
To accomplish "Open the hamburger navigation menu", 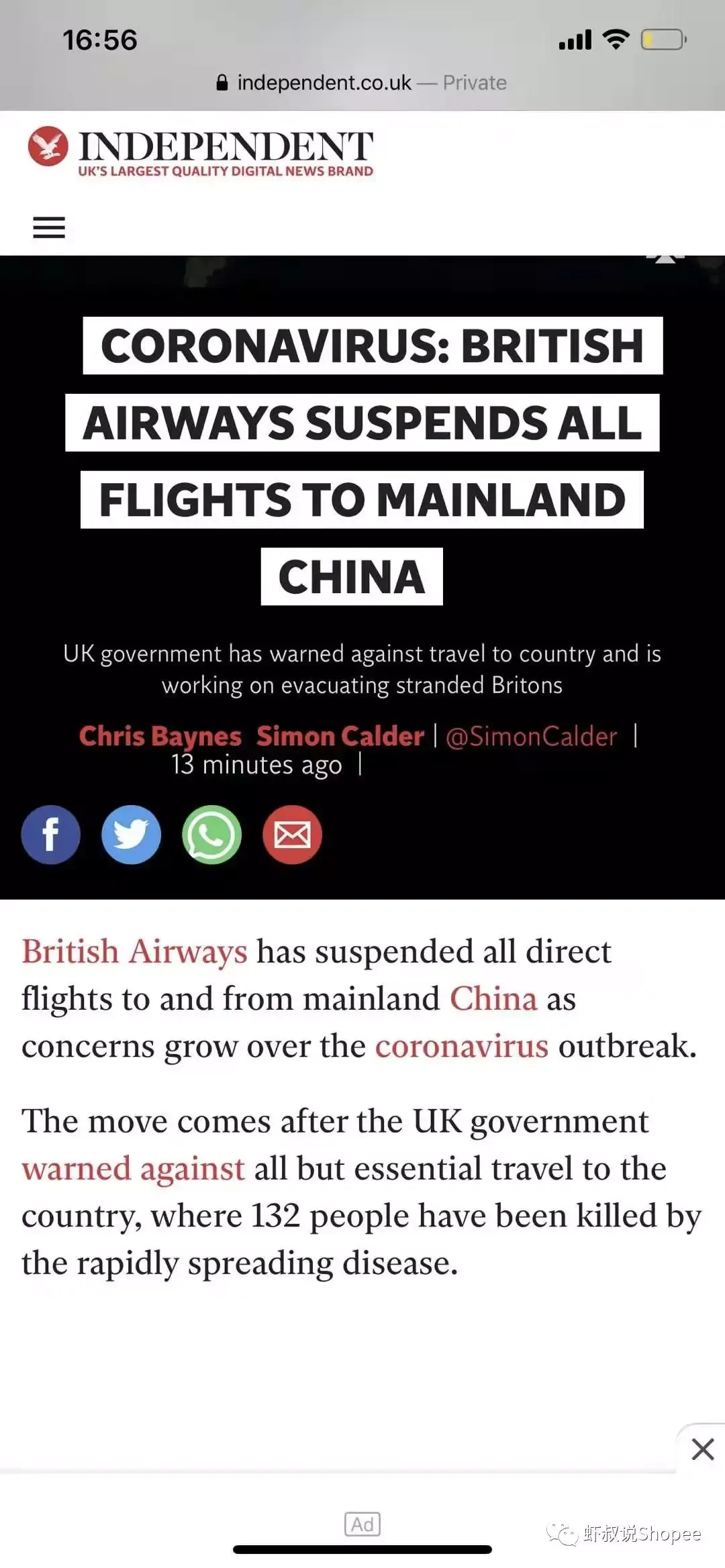I will click(49, 228).
